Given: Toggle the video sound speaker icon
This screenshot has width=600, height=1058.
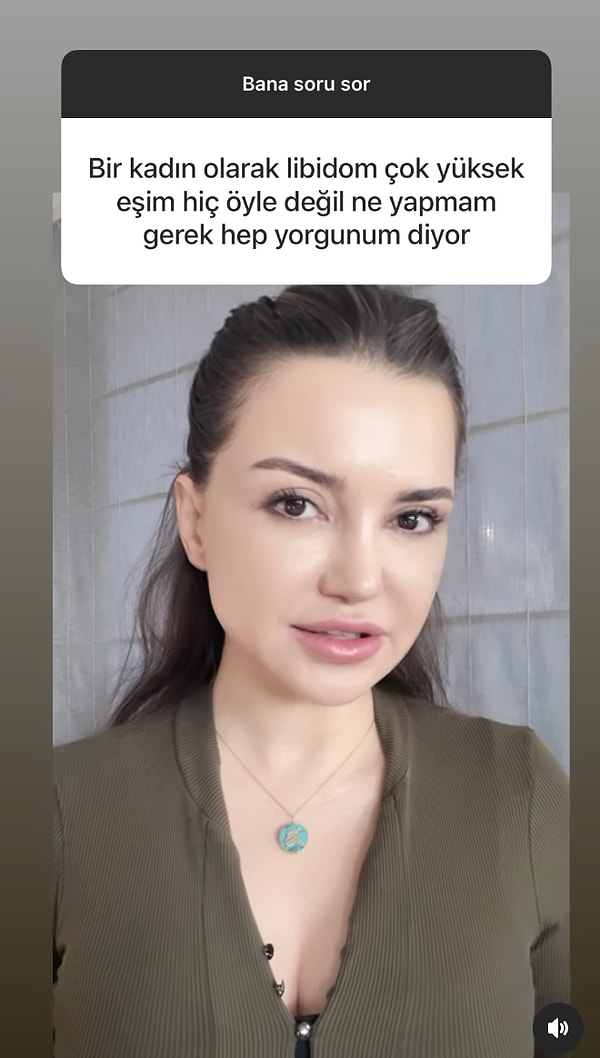Looking at the screenshot, I should [x=558, y=1027].
